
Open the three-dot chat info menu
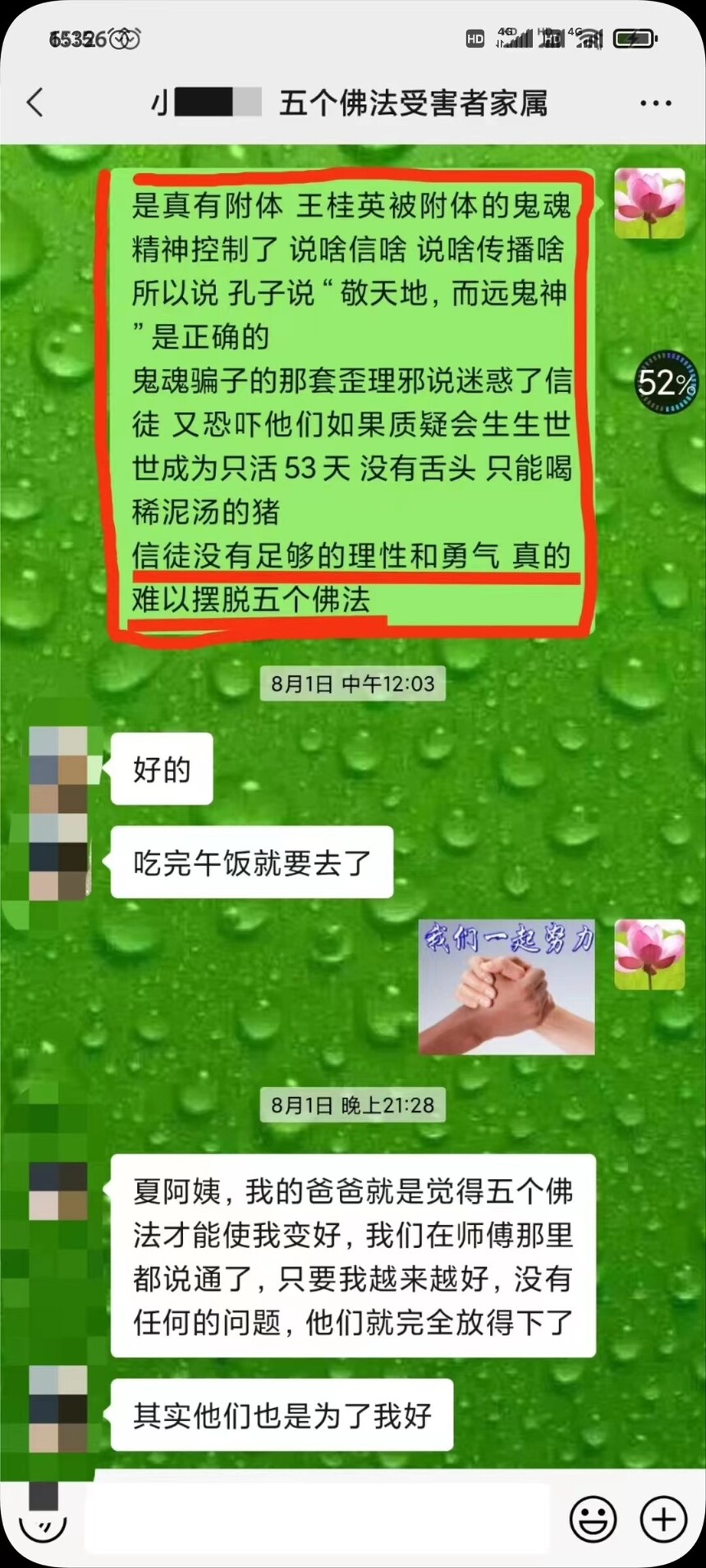655,103
